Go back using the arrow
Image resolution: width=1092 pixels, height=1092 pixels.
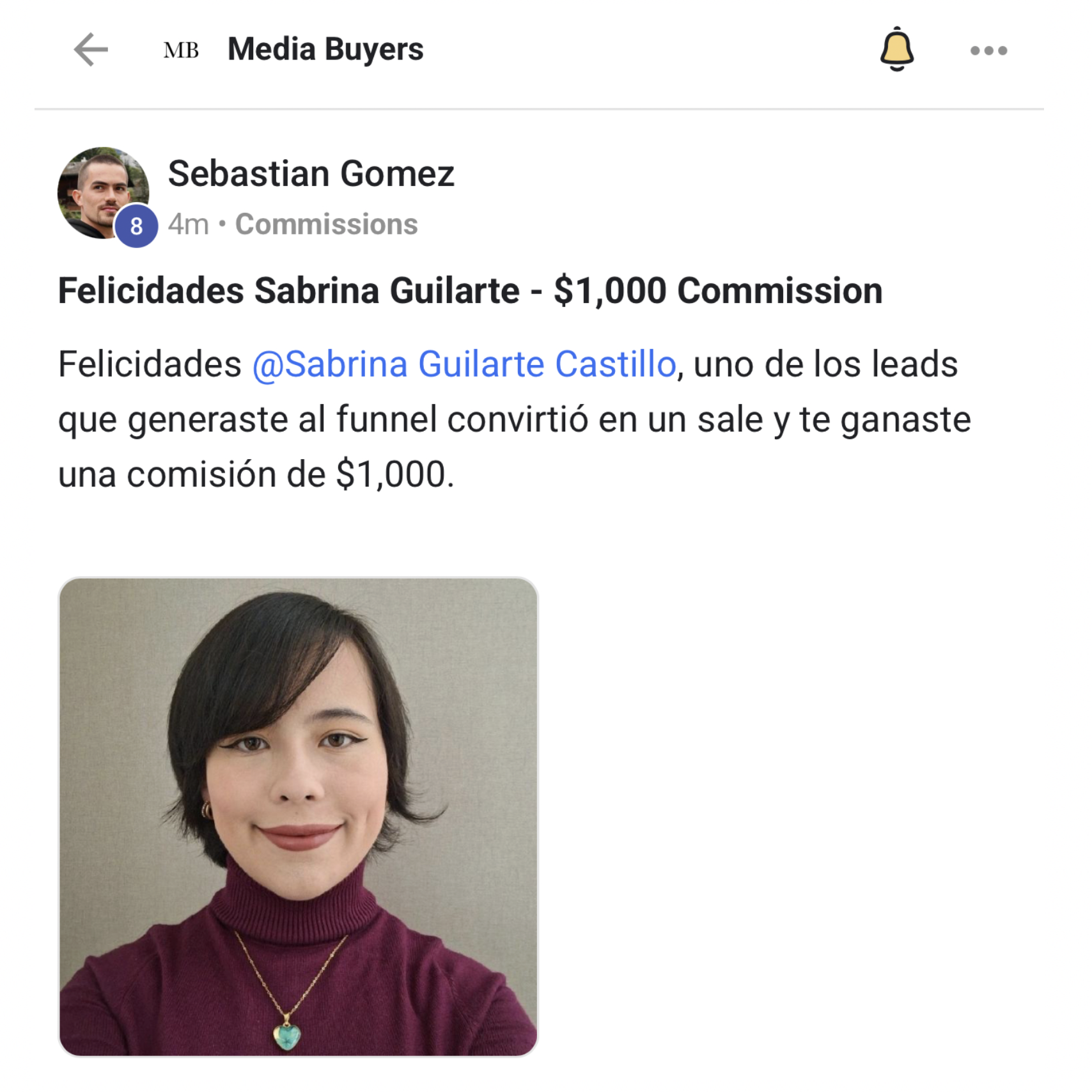click(x=91, y=50)
